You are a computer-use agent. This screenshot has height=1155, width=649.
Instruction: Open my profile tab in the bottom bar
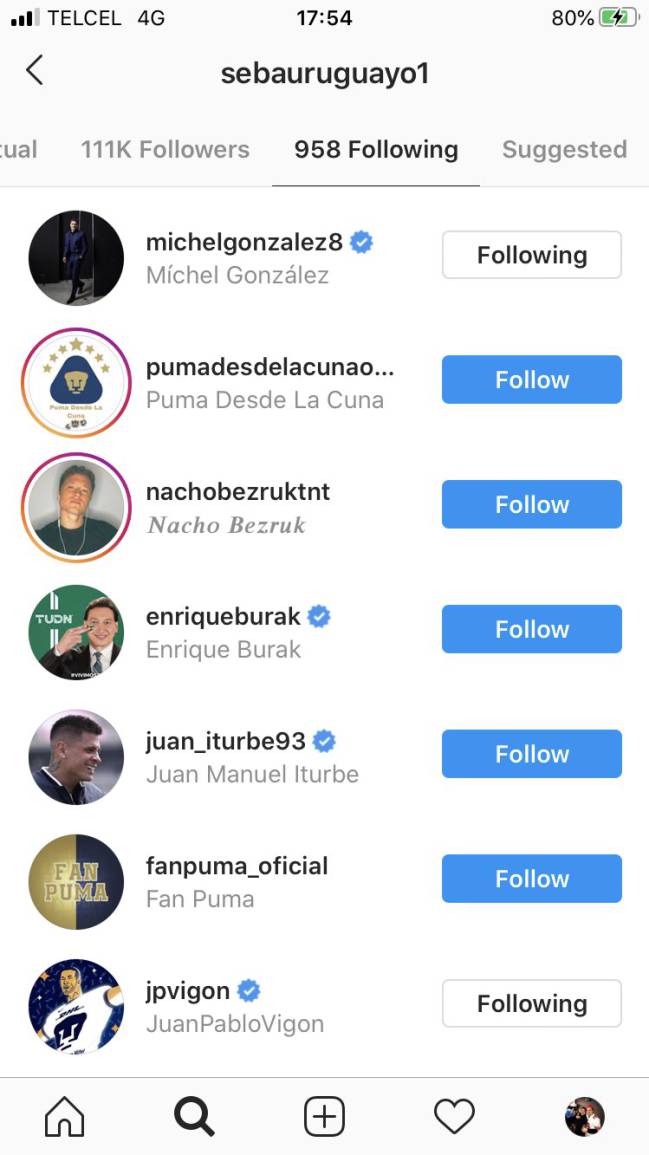[x=584, y=1116]
